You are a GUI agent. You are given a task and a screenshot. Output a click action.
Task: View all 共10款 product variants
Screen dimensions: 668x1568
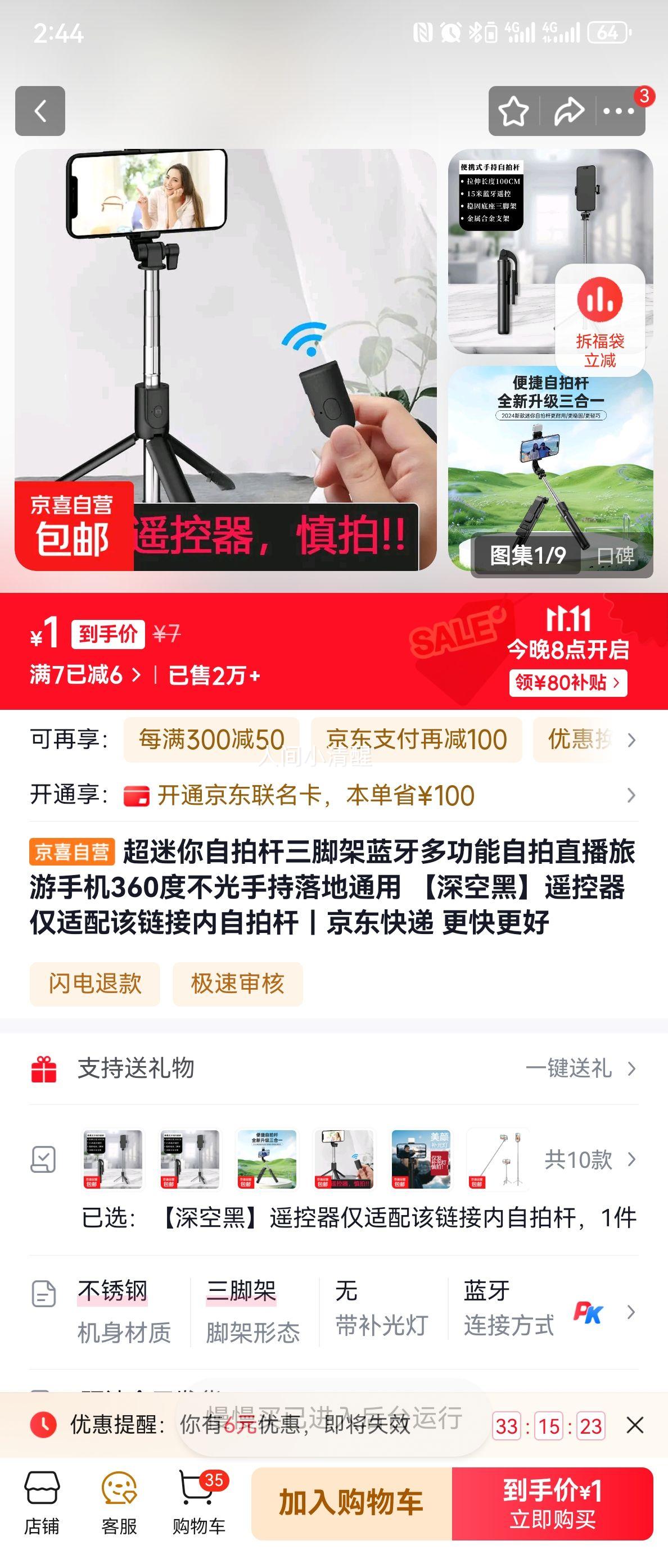pos(588,1159)
